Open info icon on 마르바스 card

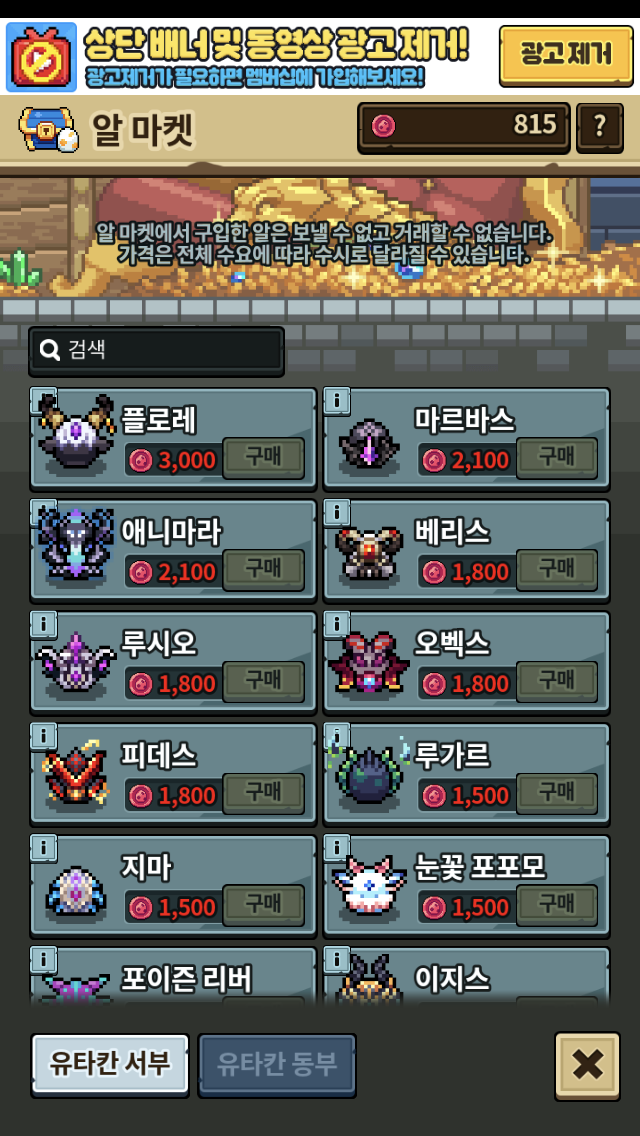click(336, 400)
